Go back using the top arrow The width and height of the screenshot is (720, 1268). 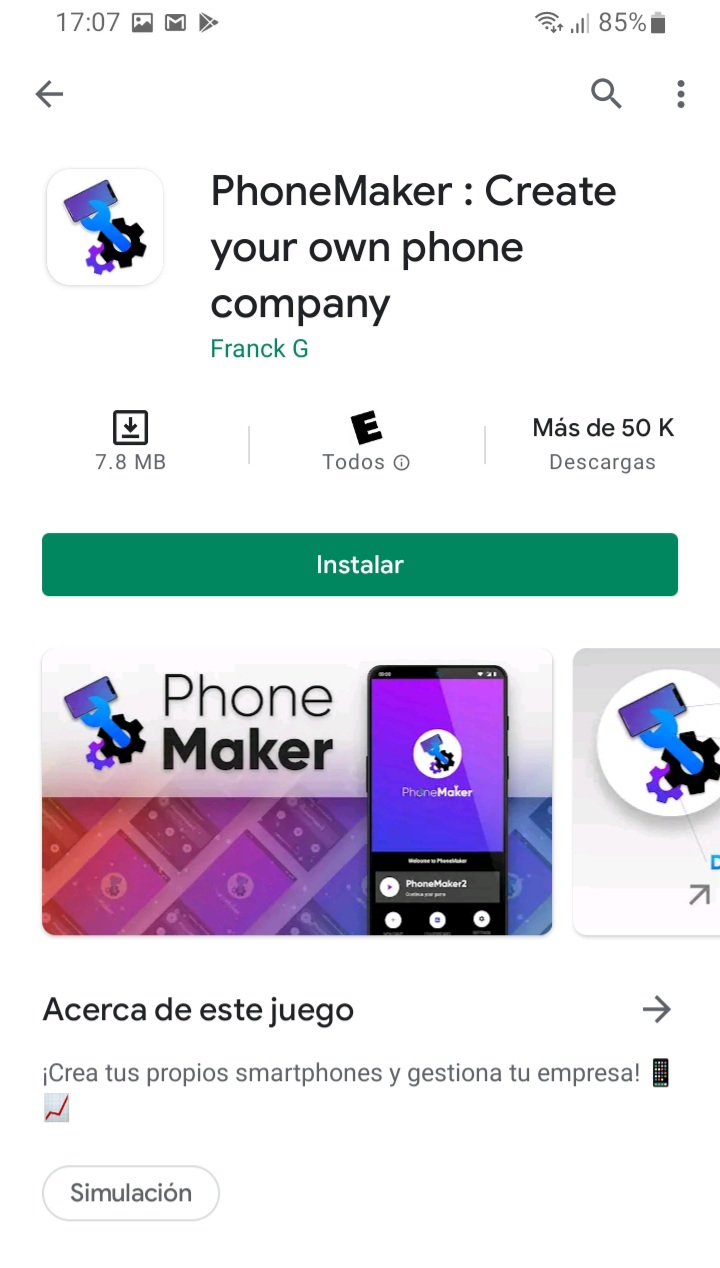[49, 94]
